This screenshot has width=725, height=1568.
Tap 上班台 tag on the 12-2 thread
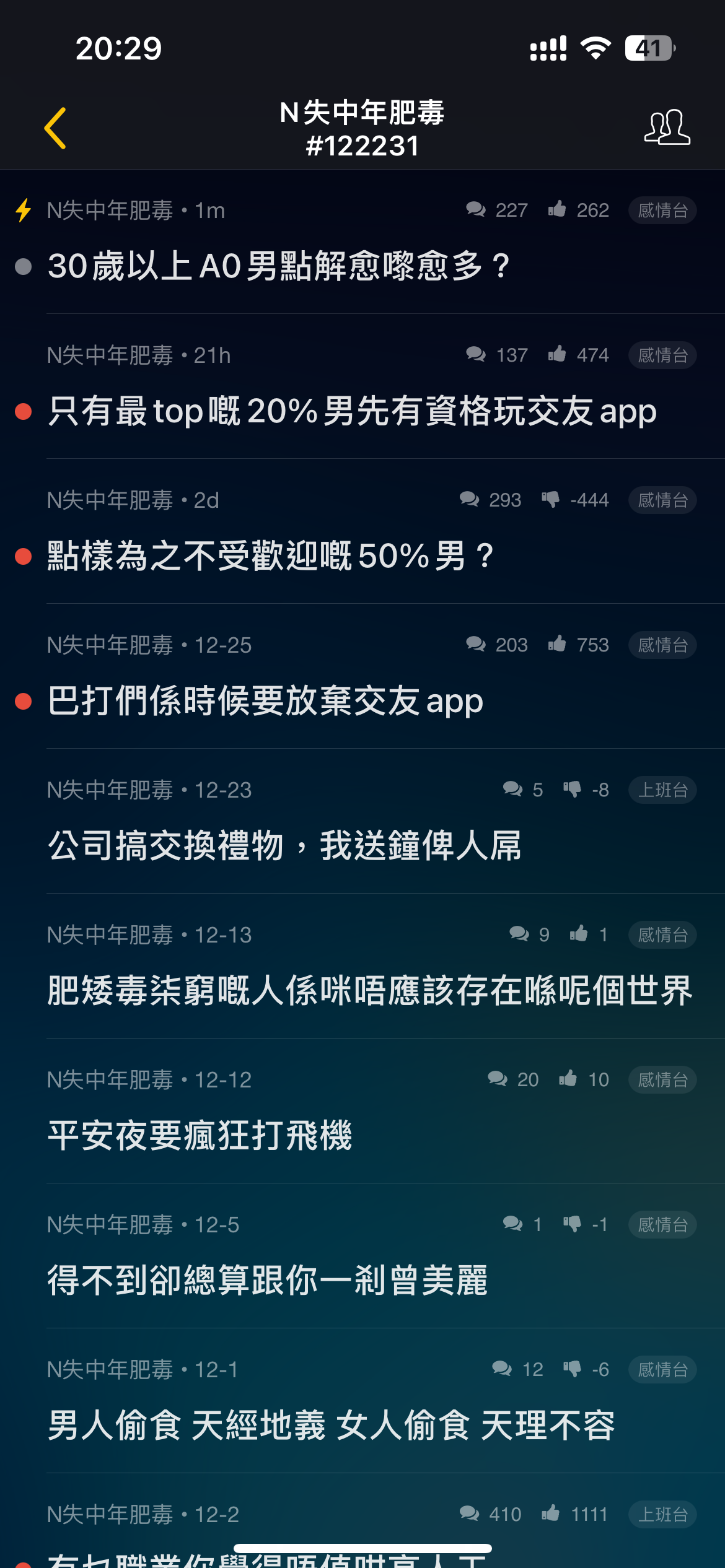tap(662, 1515)
